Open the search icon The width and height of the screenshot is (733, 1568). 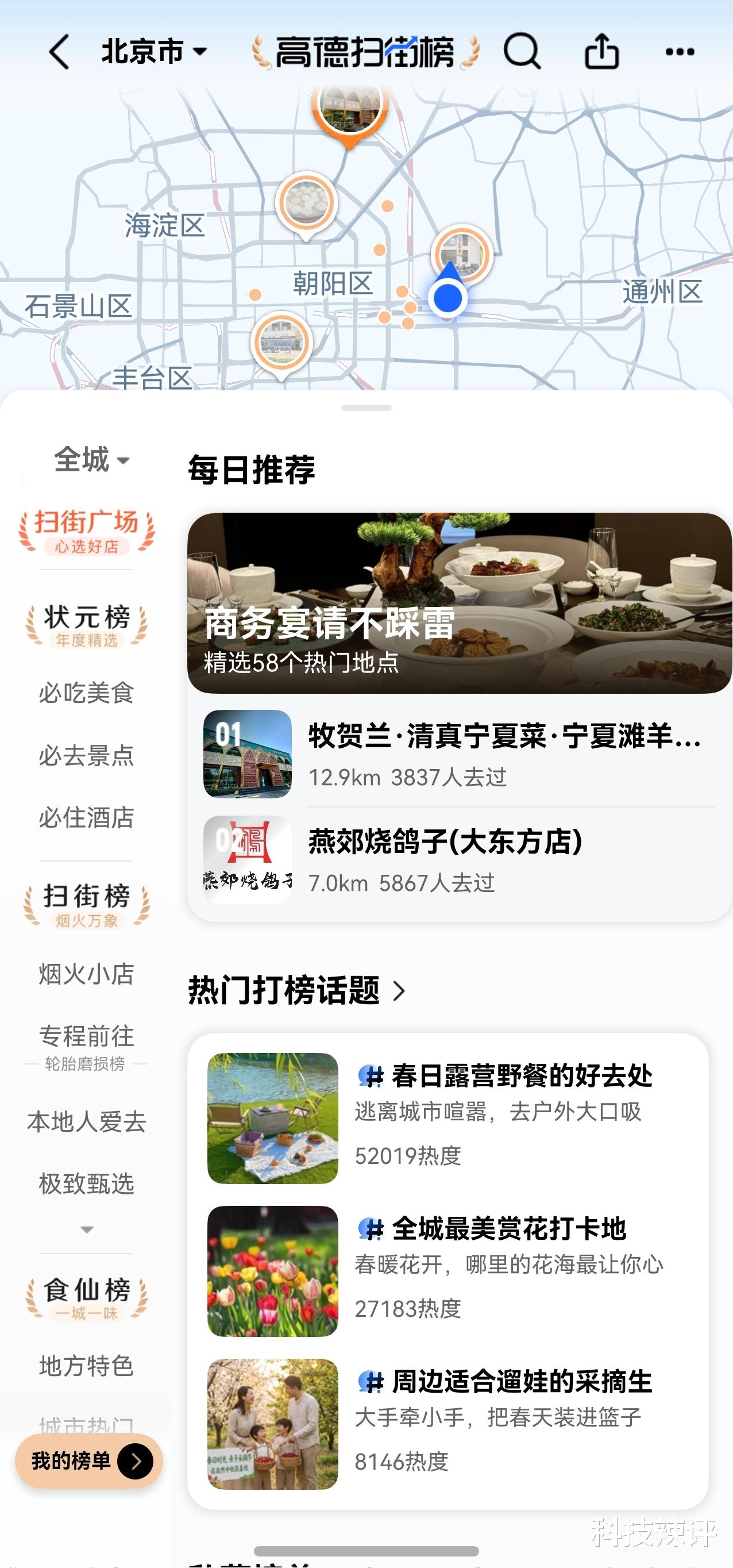[x=521, y=52]
